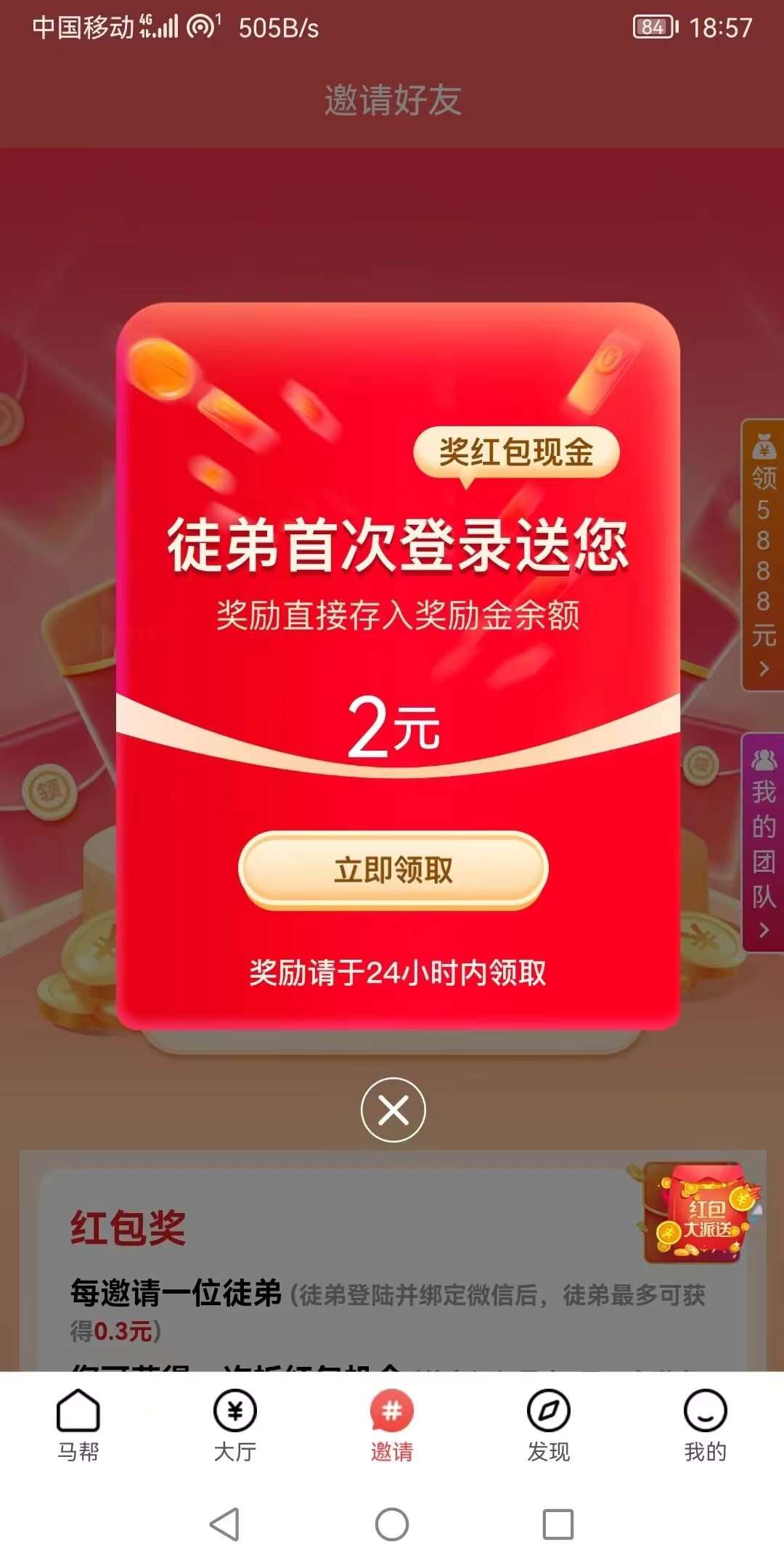
Task: Open 我的团队 side panel
Action: pyautogui.click(x=763, y=842)
